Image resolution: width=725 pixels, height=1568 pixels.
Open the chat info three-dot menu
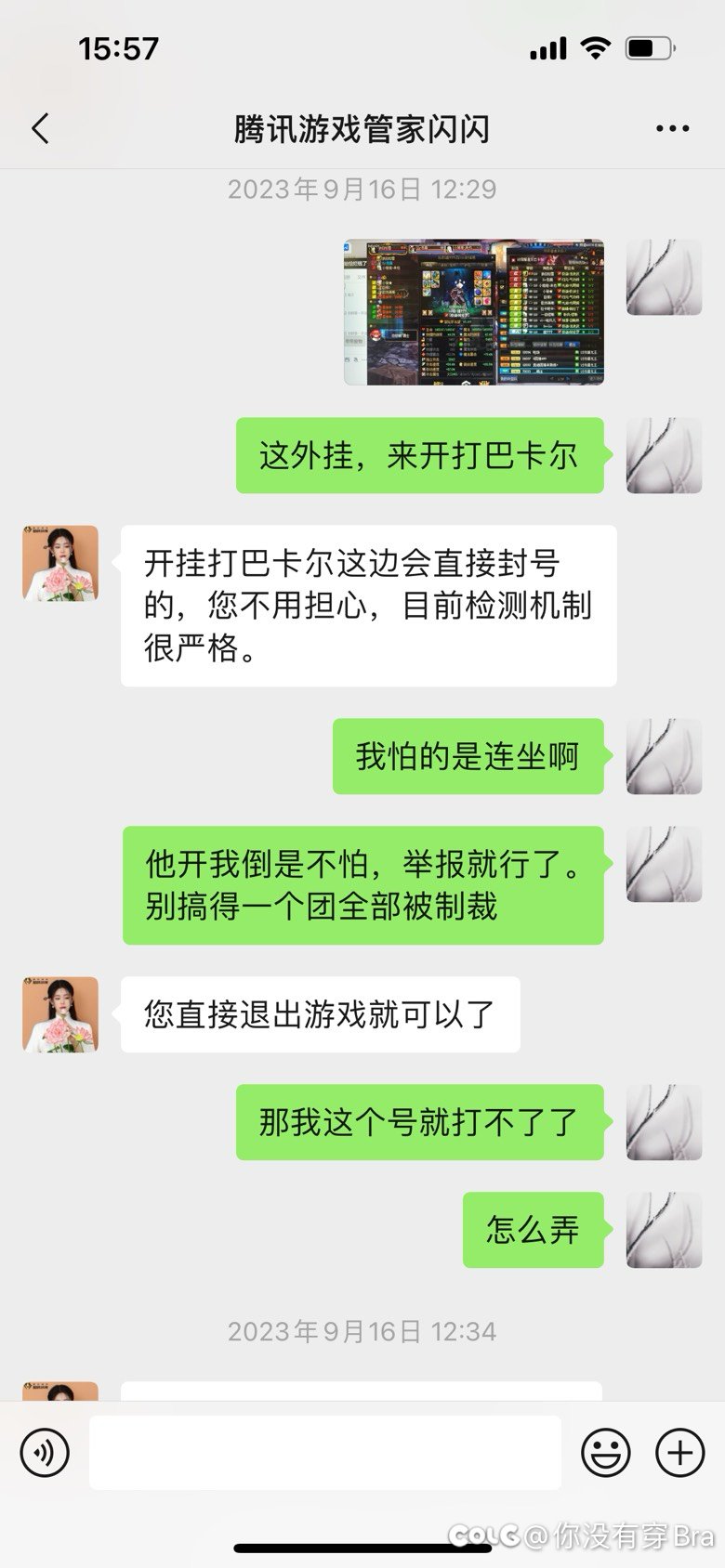click(672, 128)
